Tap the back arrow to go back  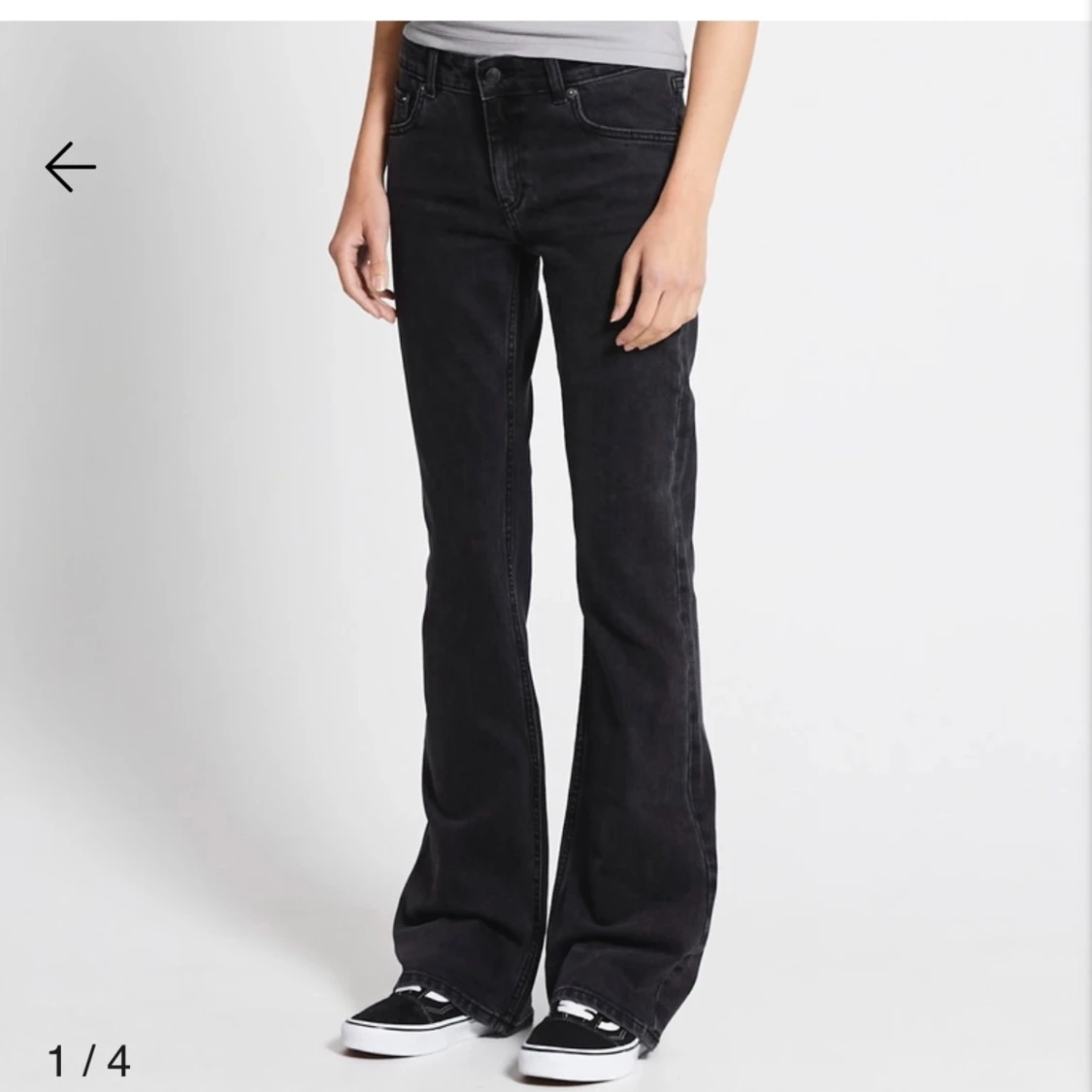pos(71,167)
